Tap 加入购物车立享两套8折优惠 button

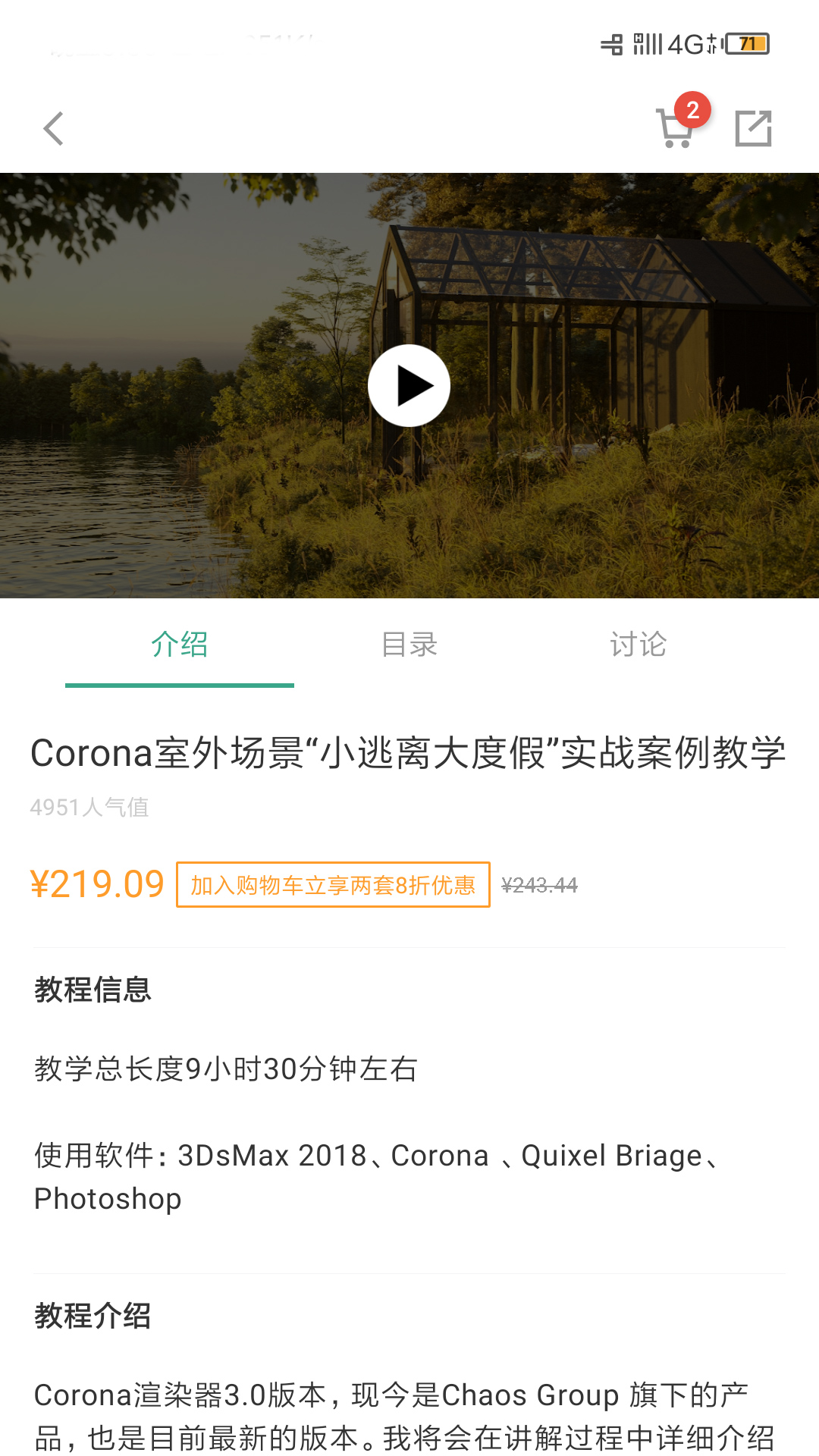click(x=332, y=884)
